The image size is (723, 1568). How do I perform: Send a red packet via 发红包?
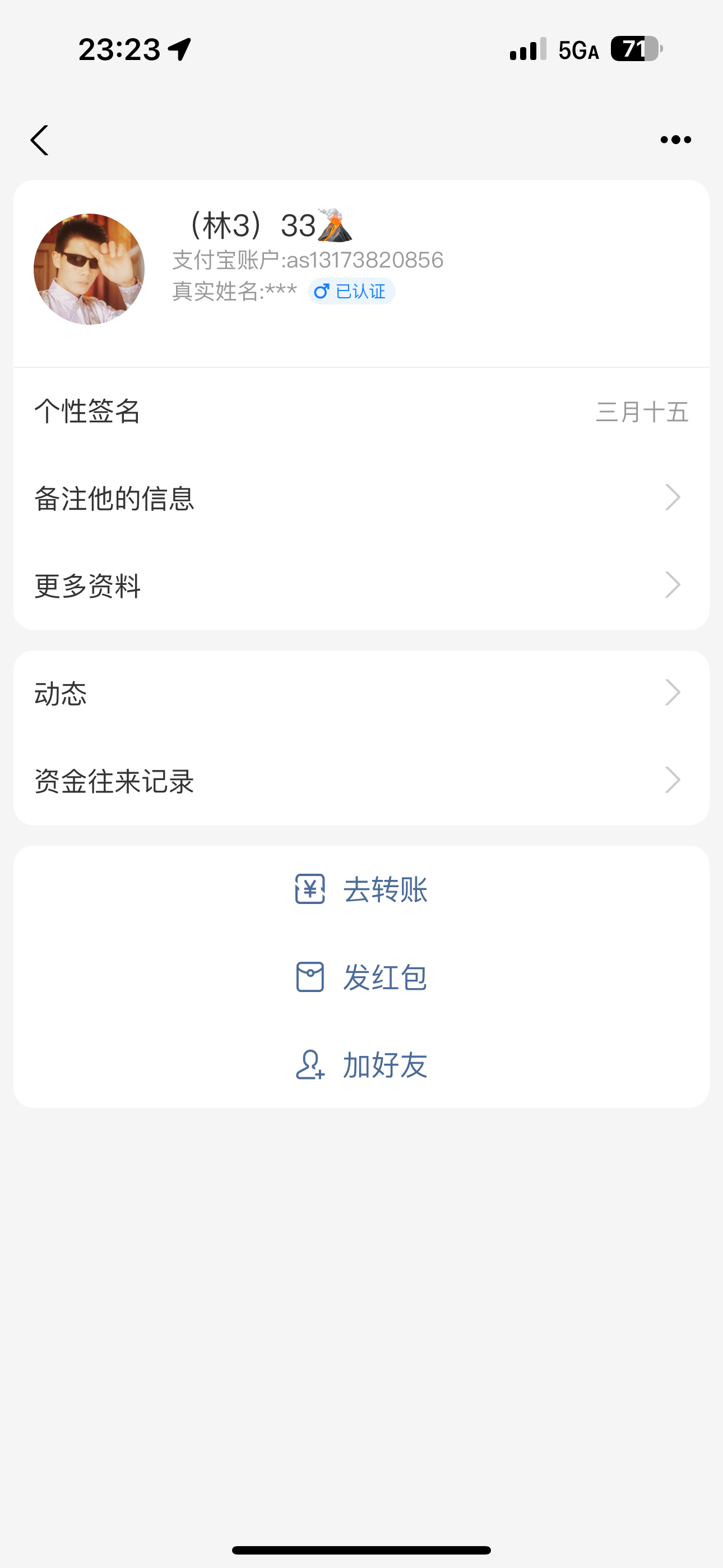pos(361,977)
